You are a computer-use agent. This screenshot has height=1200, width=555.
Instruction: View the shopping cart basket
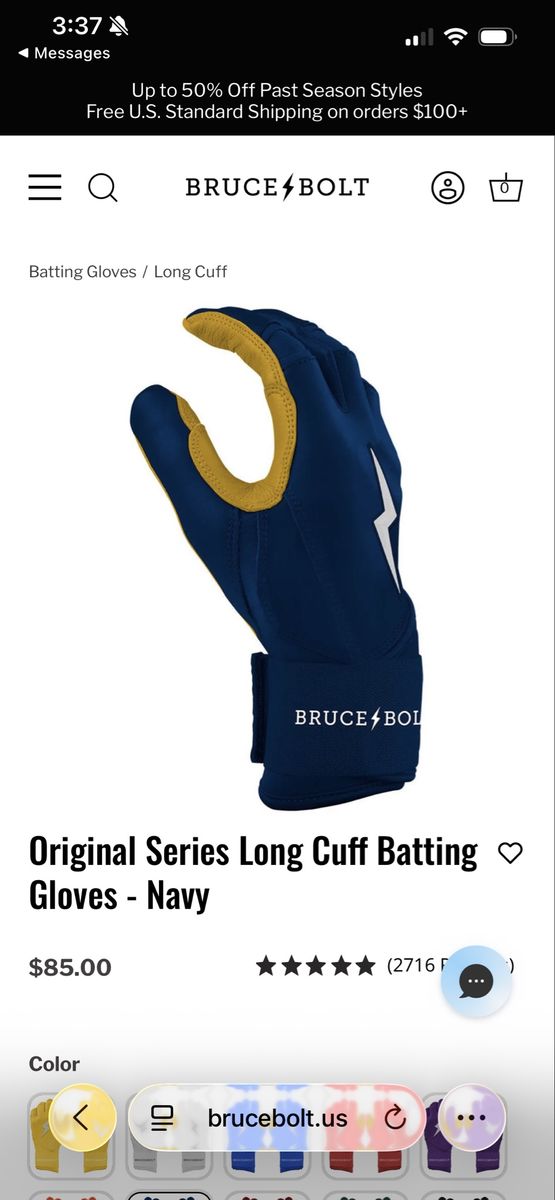click(506, 187)
